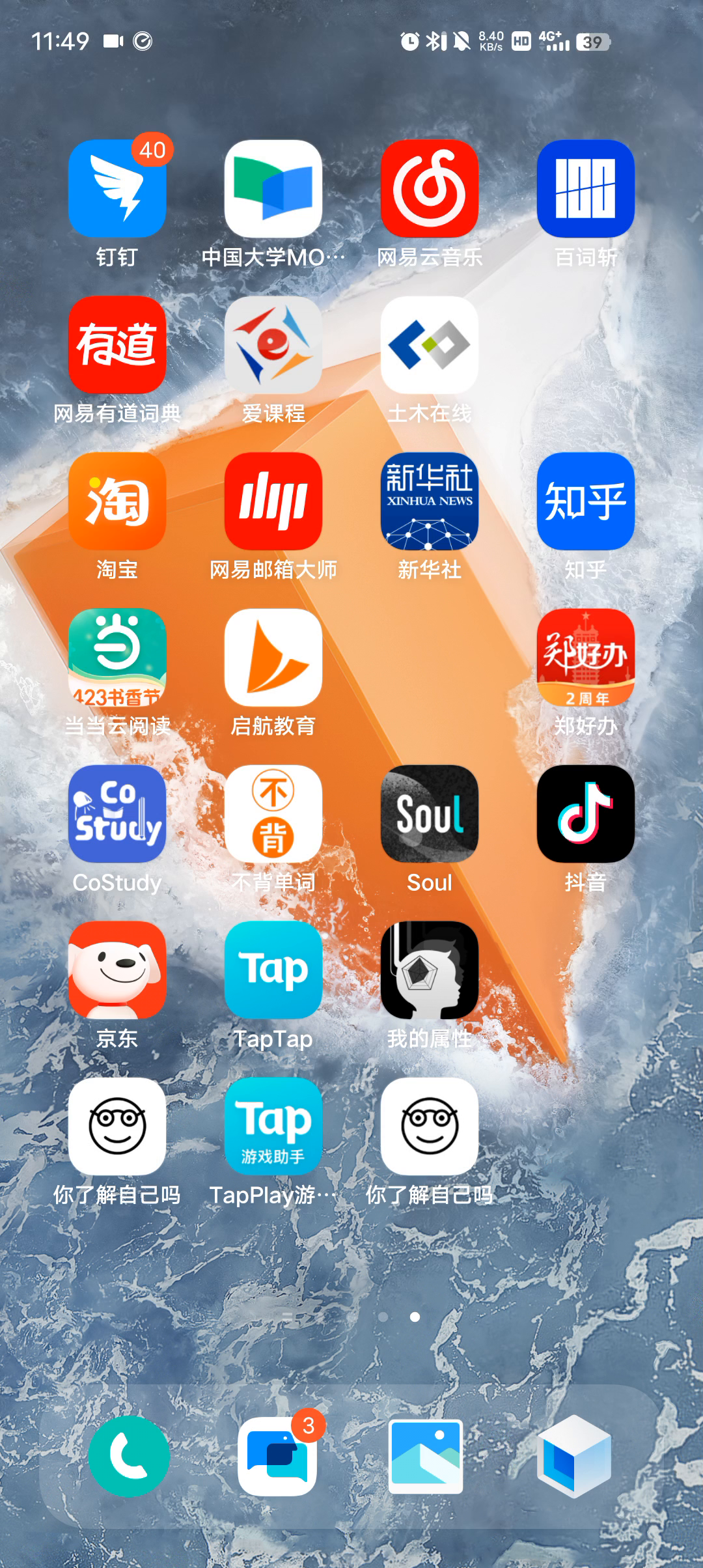This screenshot has width=703, height=1568.
Task: Open 网易有道词典 dictionary
Action: 117,345
